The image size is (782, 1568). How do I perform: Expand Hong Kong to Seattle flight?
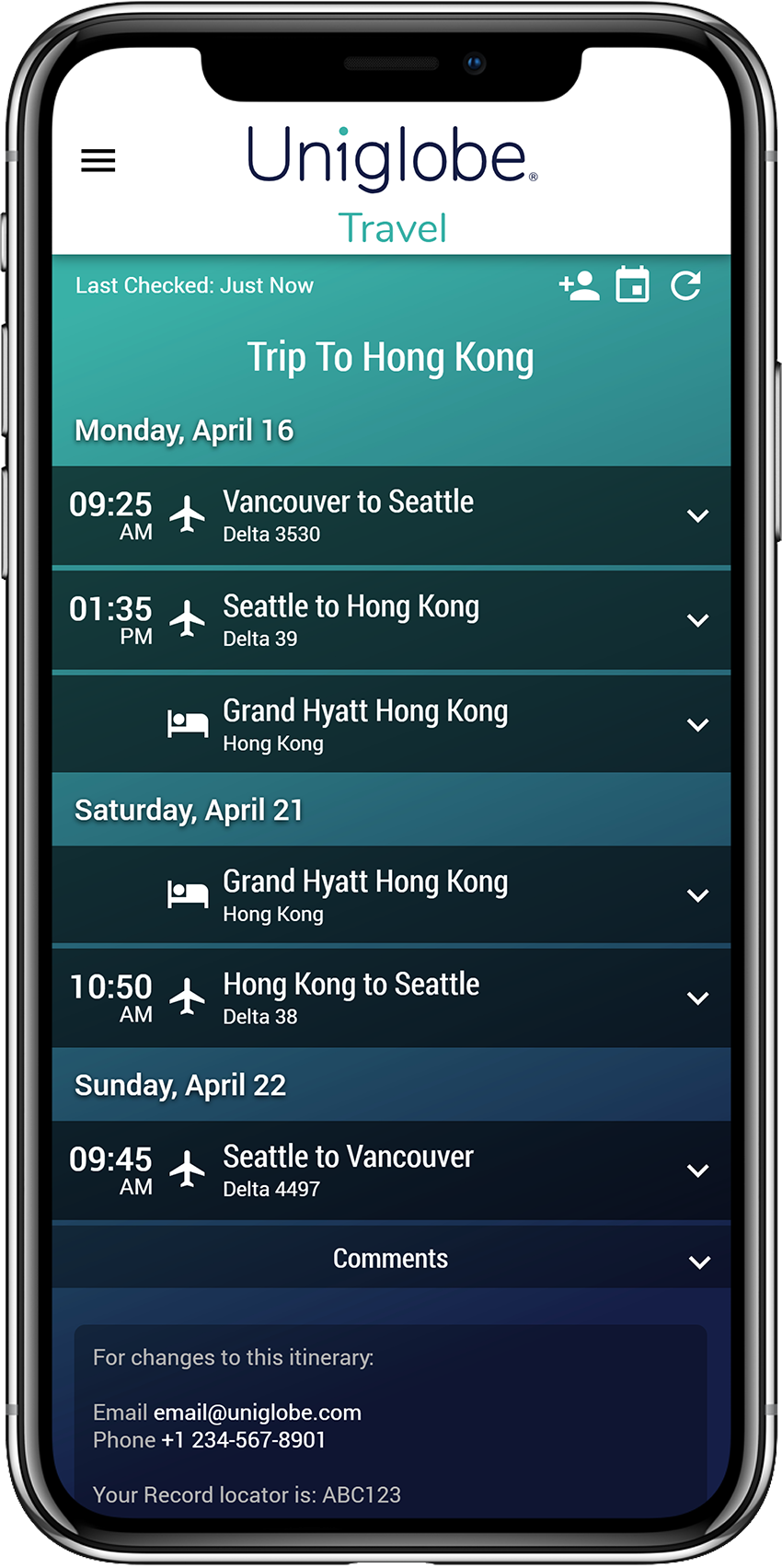pyautogui.click(x=697, y=998)
